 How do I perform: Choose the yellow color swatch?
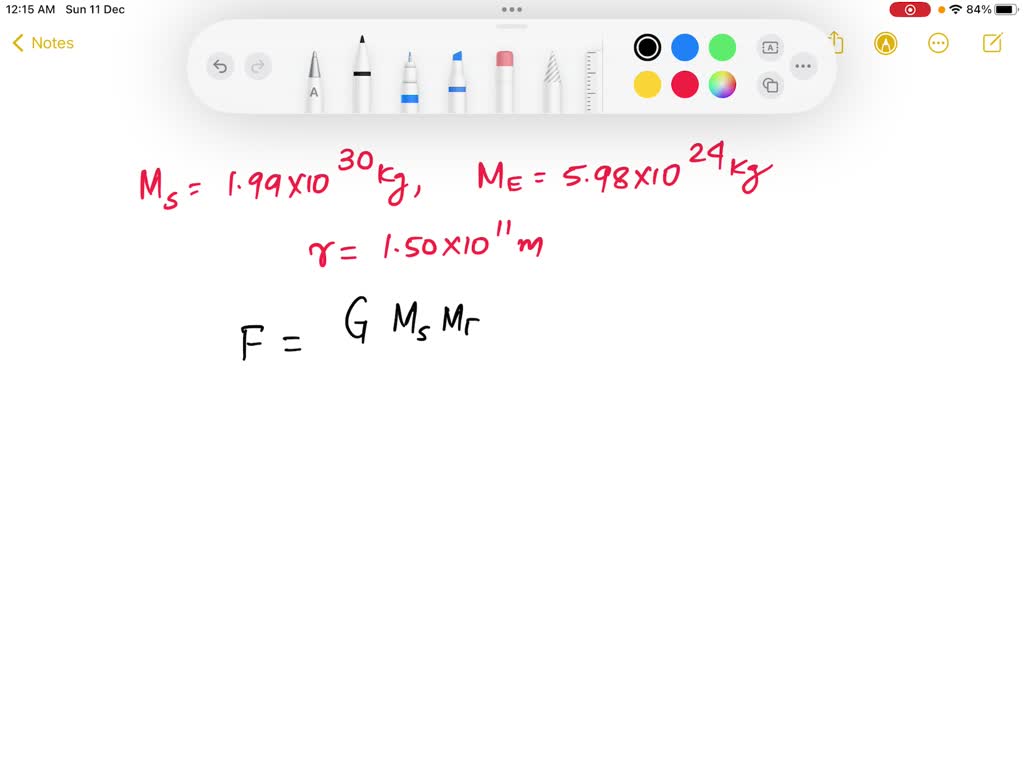point(647,85)
